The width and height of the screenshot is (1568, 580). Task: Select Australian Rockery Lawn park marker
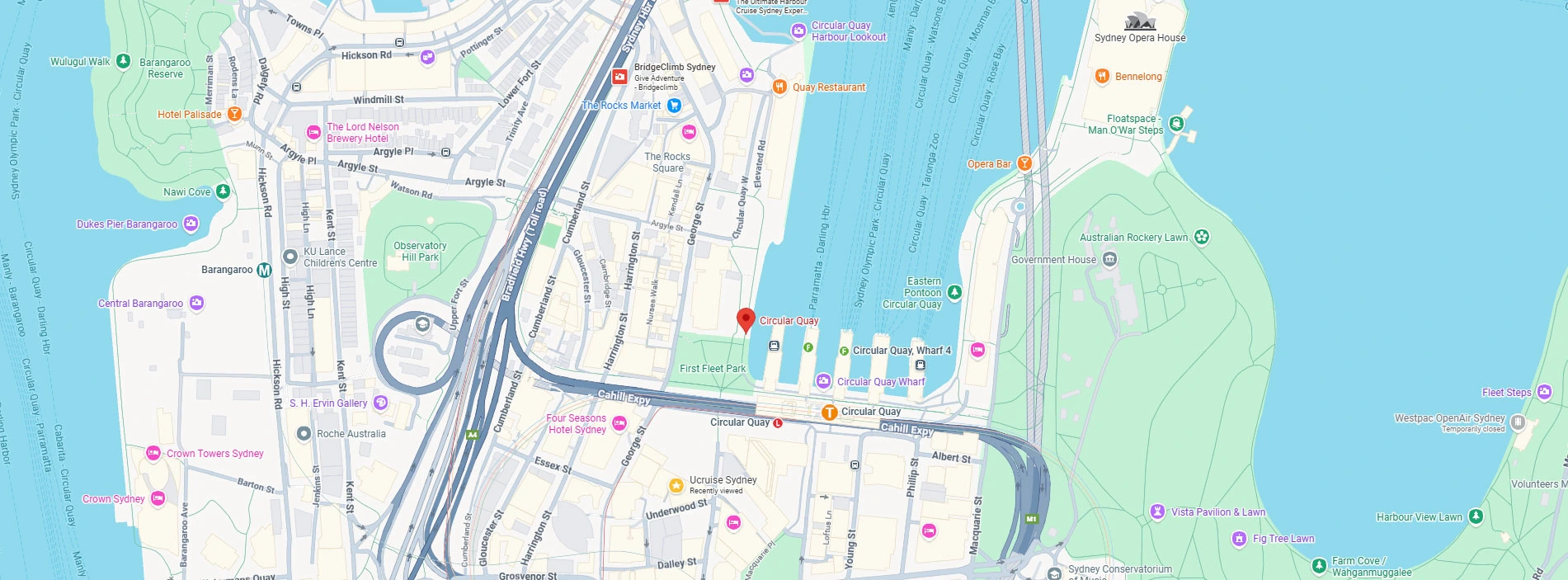click(x=1202, y=238)
